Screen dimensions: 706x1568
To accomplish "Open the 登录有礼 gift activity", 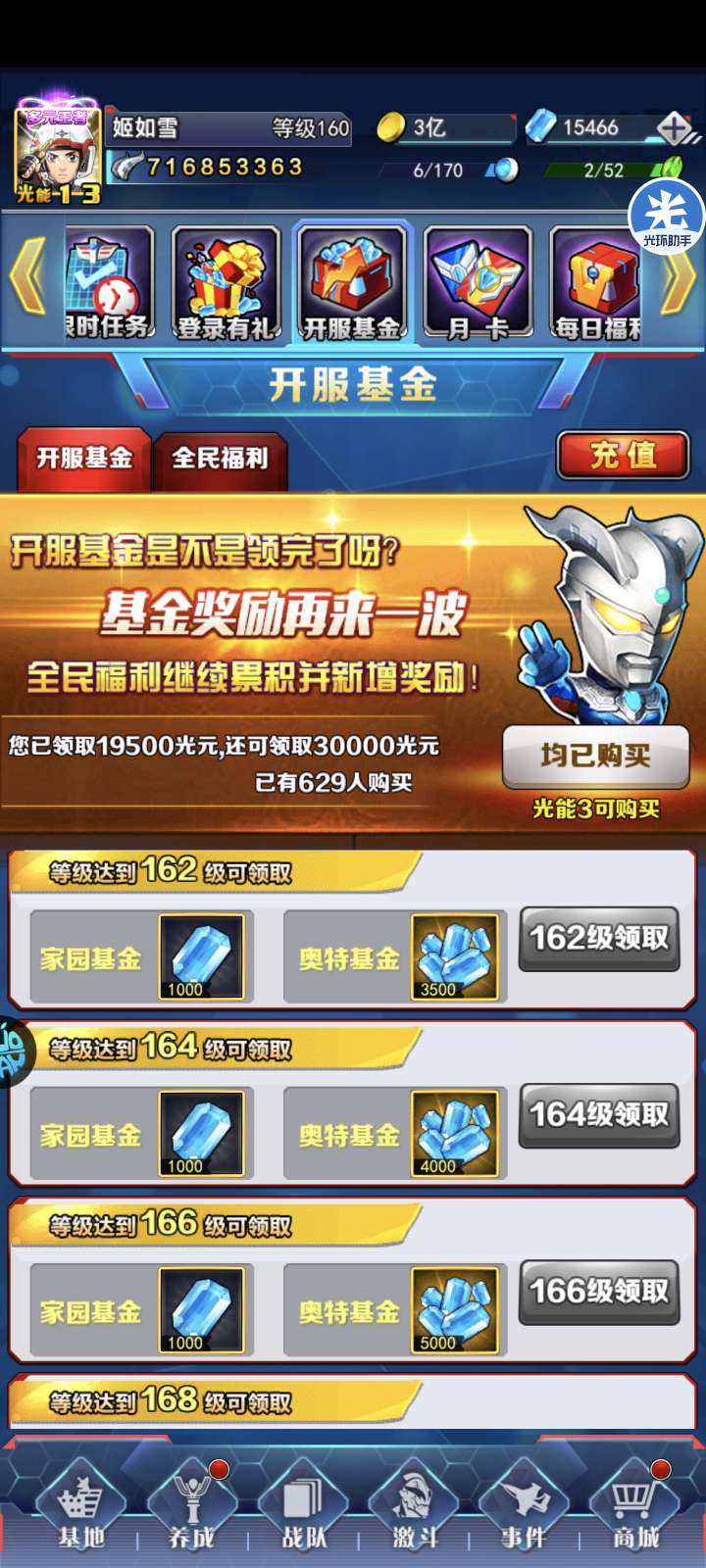I will tap(227, 283).
